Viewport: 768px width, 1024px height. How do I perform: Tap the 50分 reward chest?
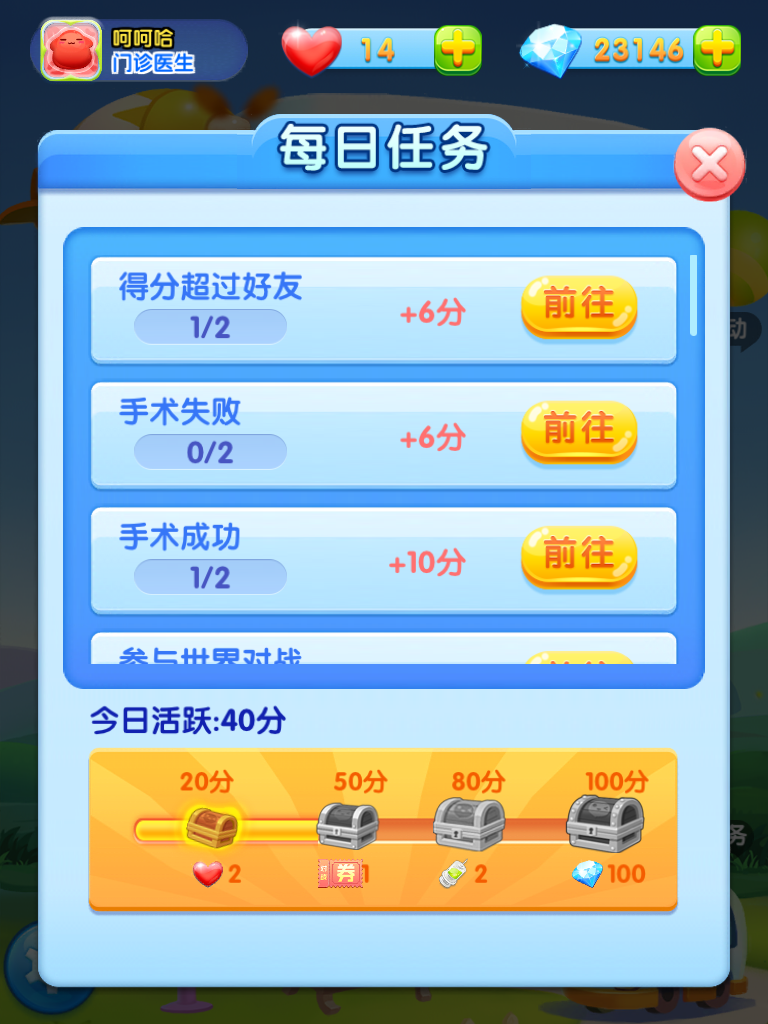pyautogui.click(x=347, y=826)
